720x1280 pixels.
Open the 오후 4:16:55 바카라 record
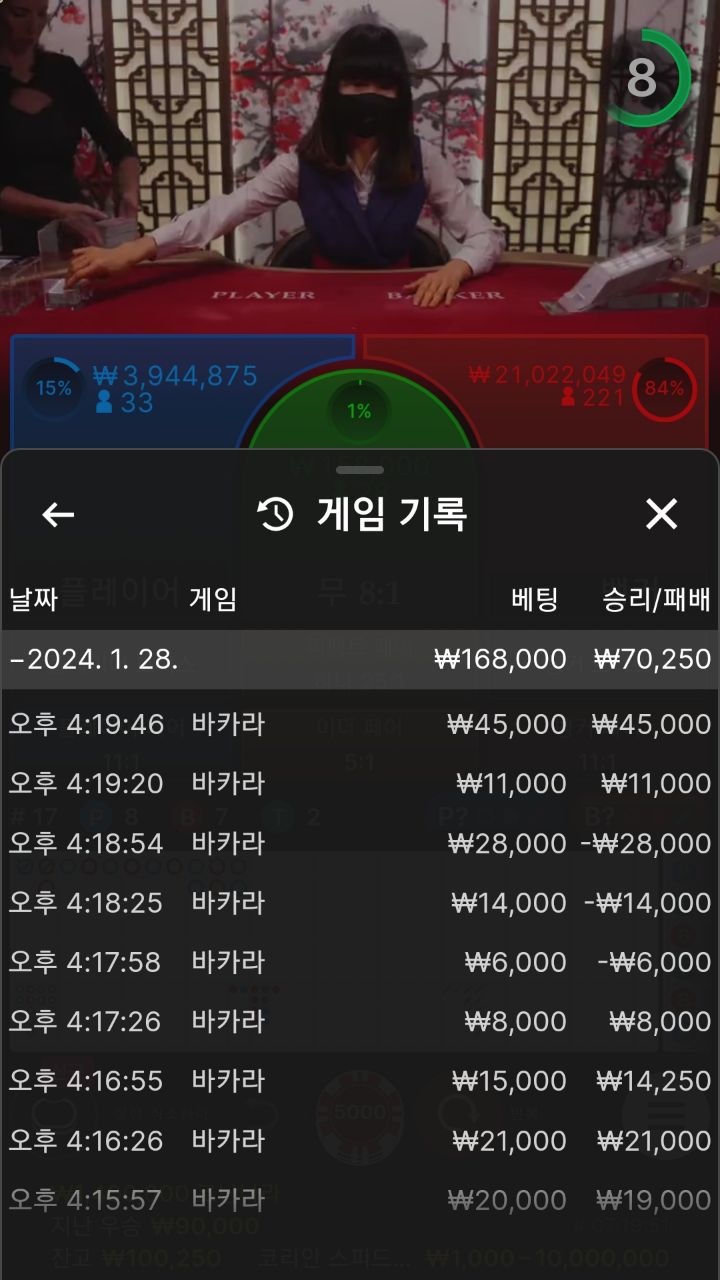pos(360,1081)
